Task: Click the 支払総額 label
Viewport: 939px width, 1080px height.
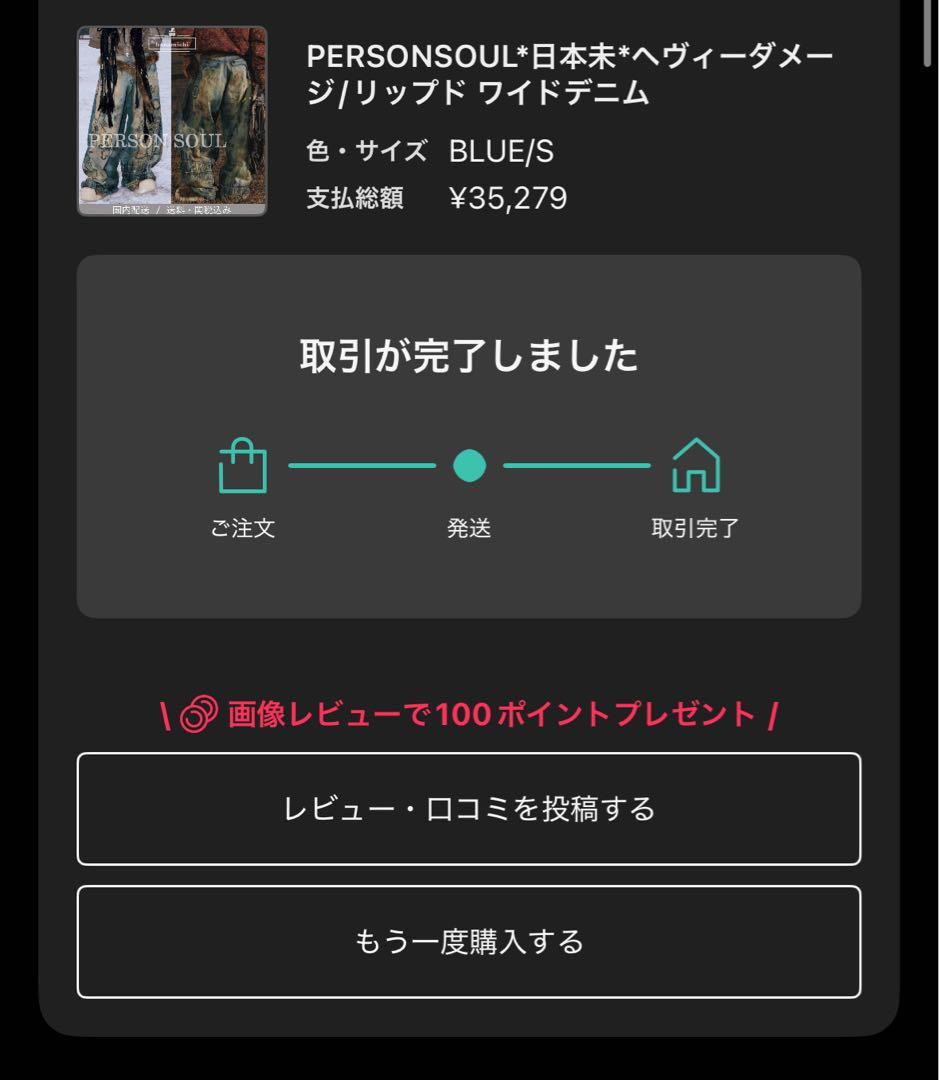Action: 355,197
